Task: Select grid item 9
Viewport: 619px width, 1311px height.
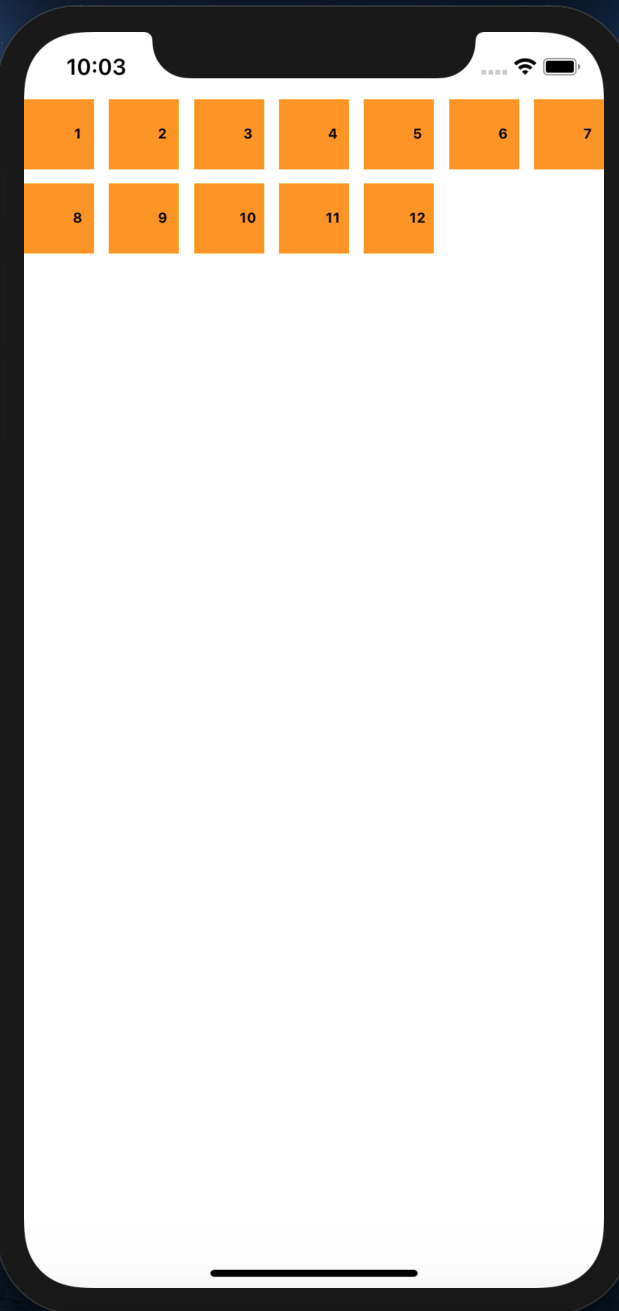Action: click(x=144, y=218)
